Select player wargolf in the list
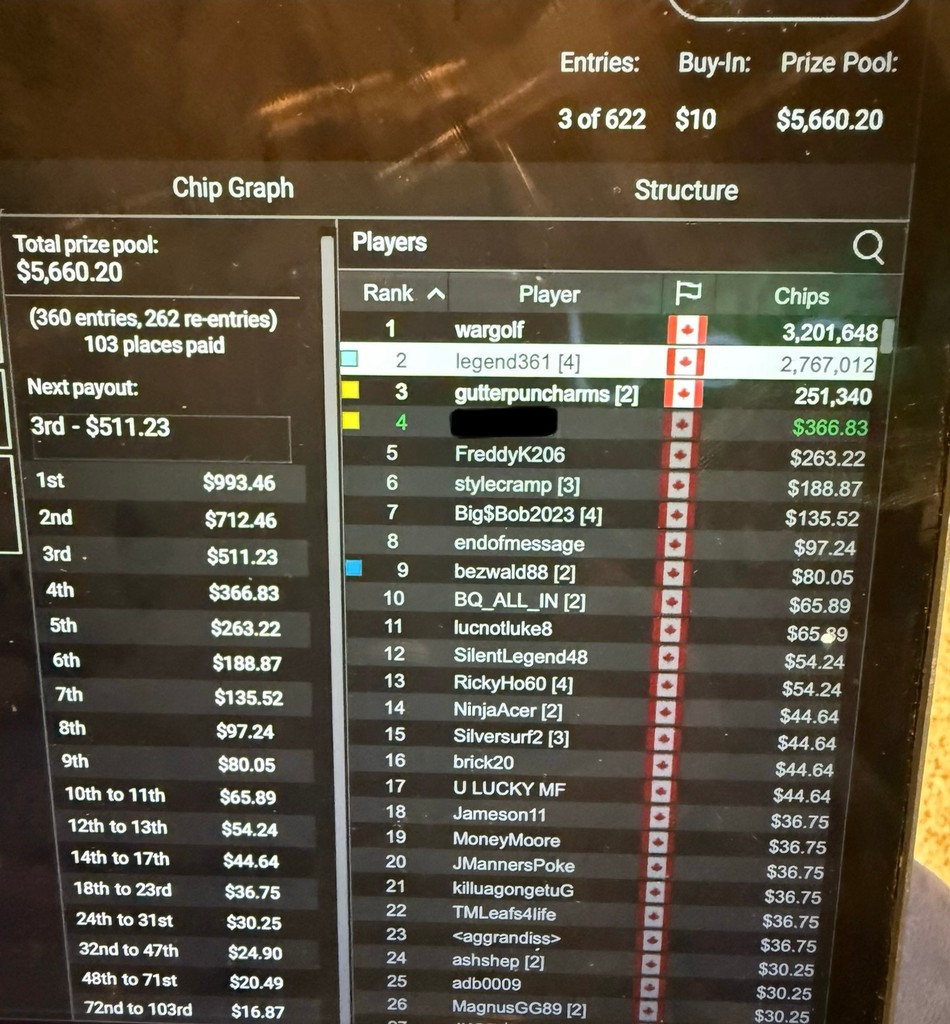 pos(489,329)
